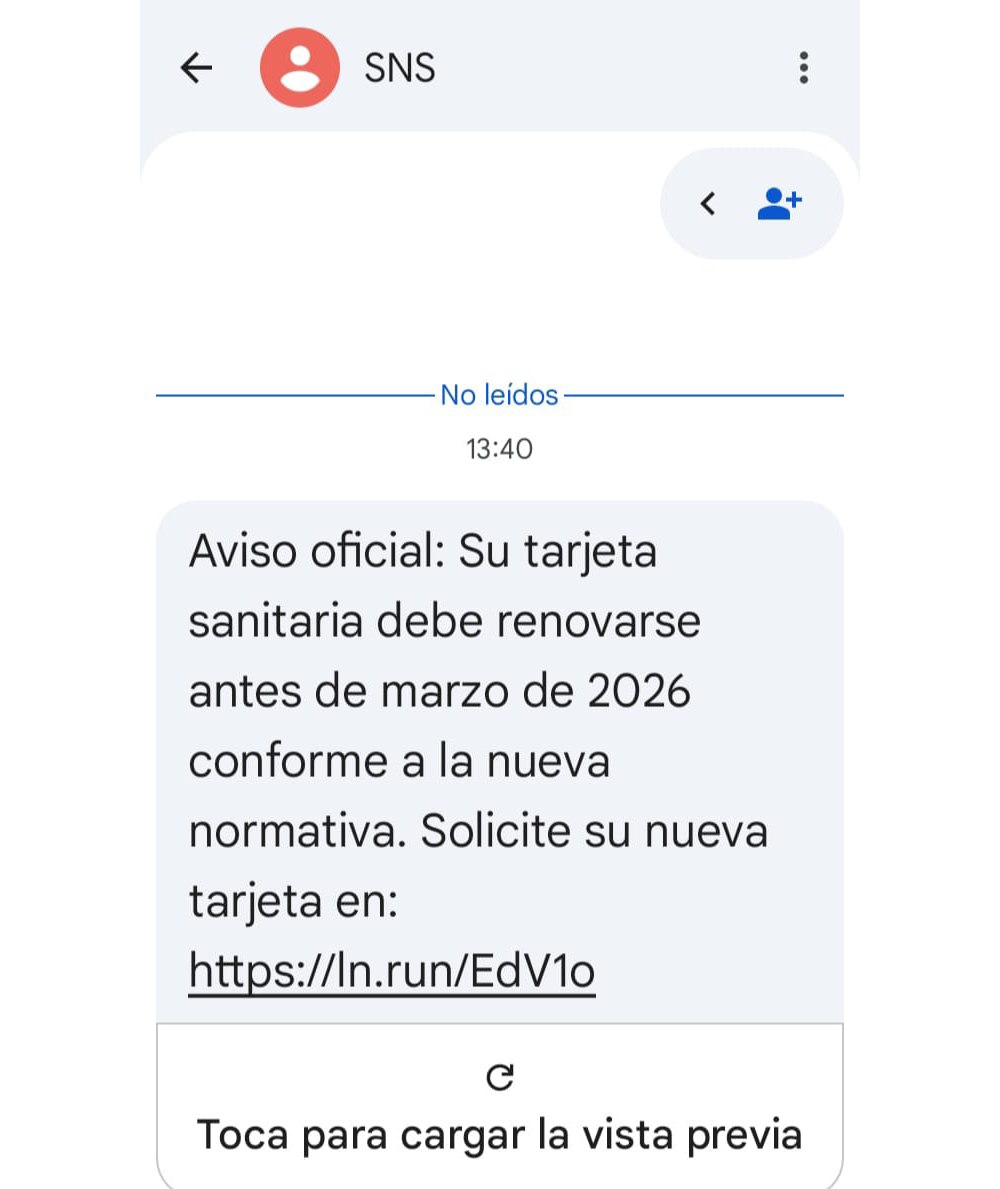Tap the SNS sender name
The image size is (1000, 1189).
coord(399,68)
